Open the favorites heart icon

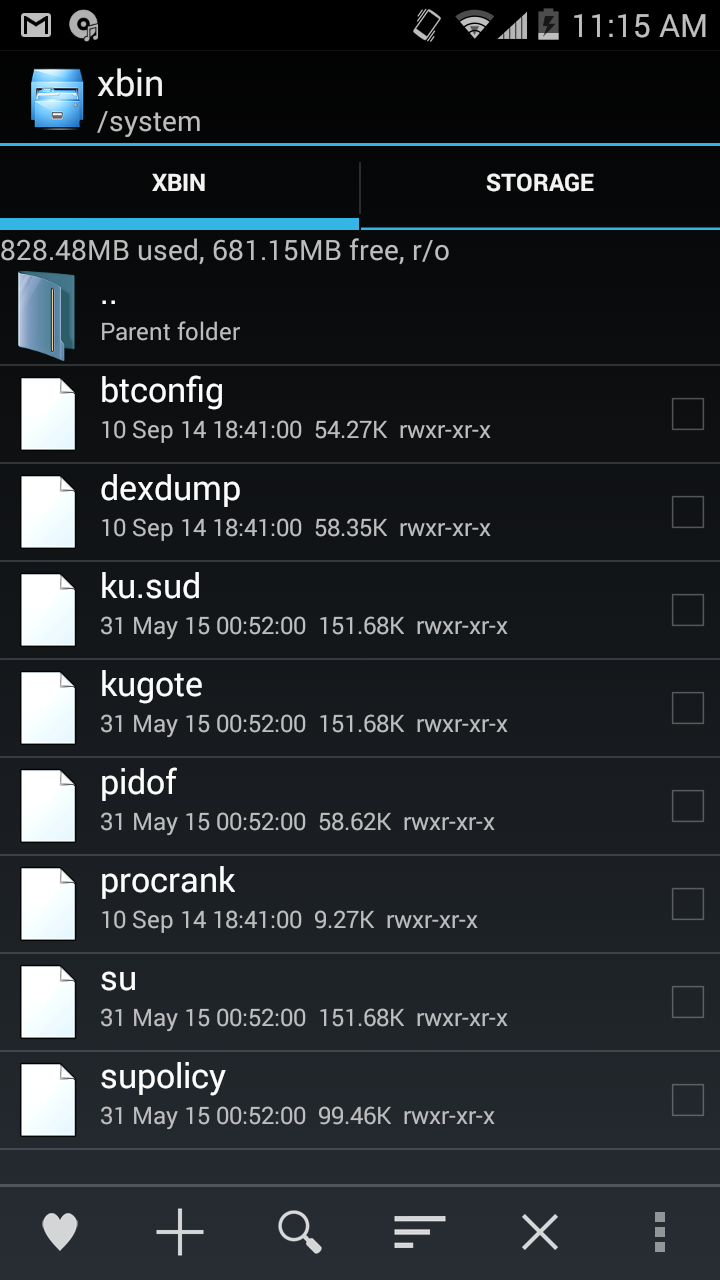click(60, 1232)
